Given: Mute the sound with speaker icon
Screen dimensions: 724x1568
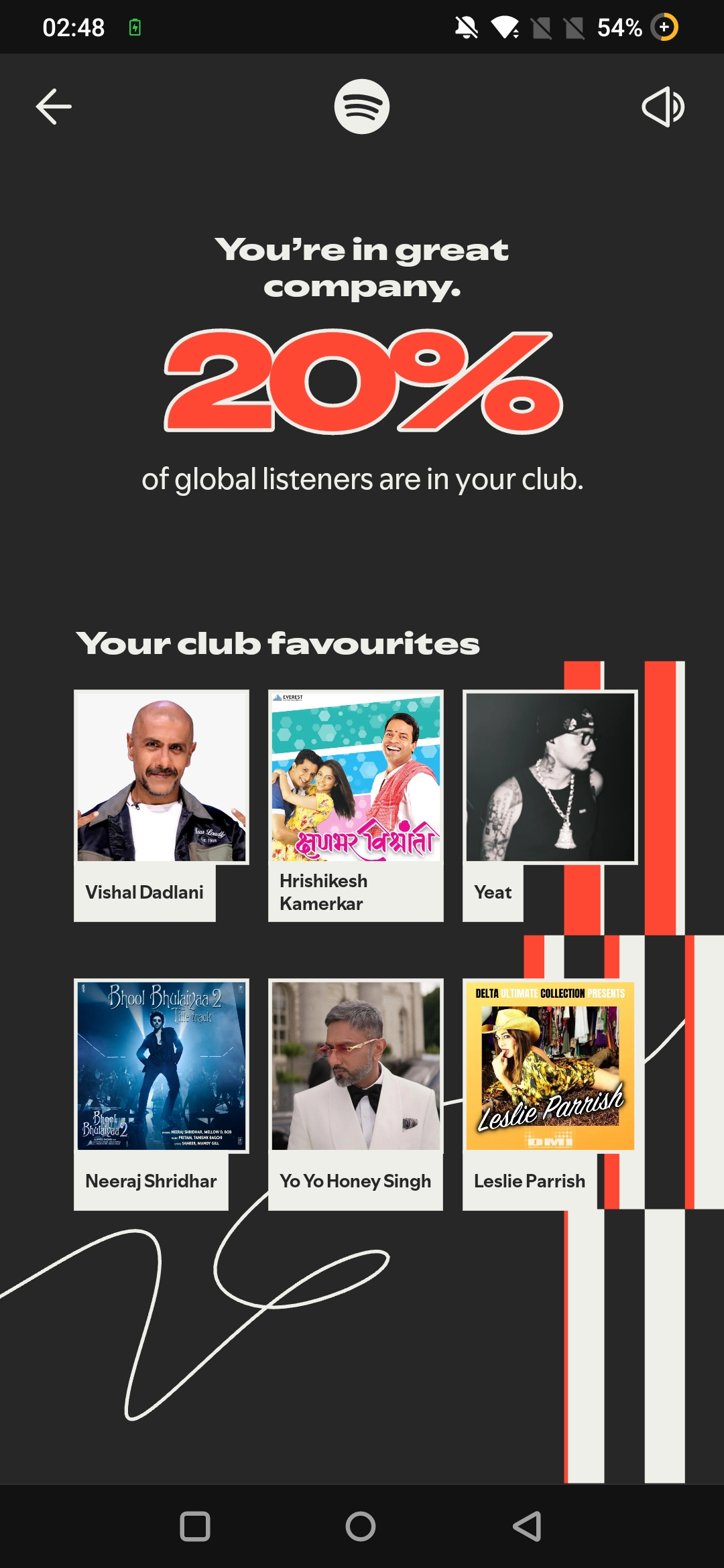Looking at the screenshot, I should tap(662, 107).
